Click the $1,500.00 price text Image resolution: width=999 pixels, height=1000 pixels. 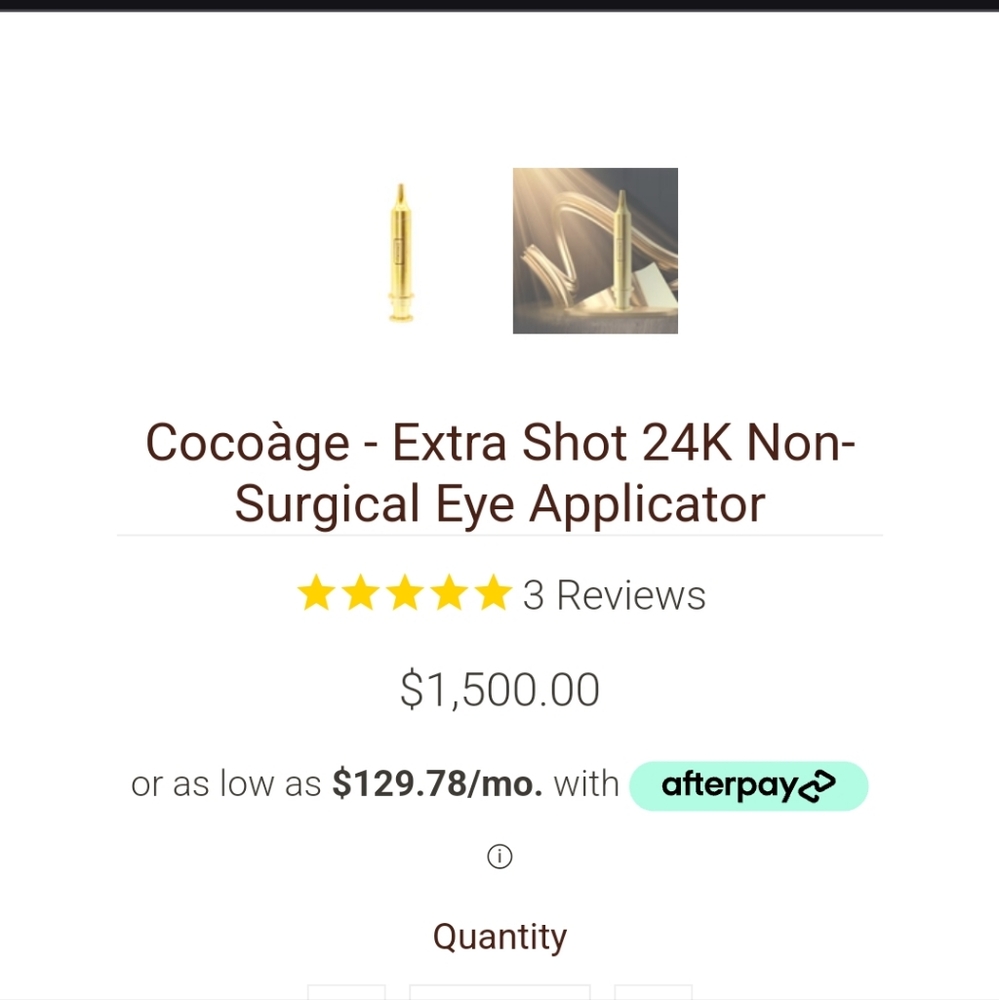pyautogui.click(x=500, y=688)
